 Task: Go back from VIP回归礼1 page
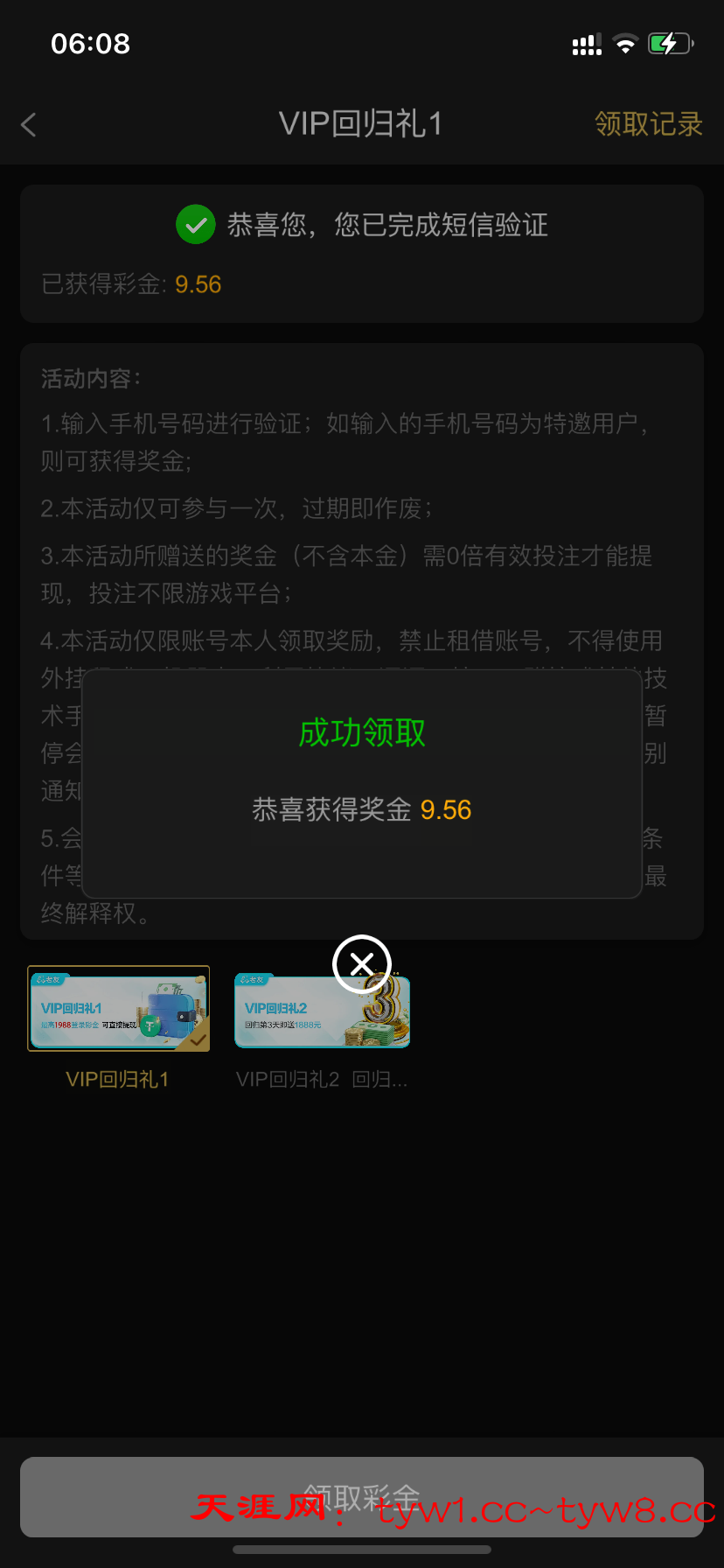pyautogui.click(x=29, y=124)
